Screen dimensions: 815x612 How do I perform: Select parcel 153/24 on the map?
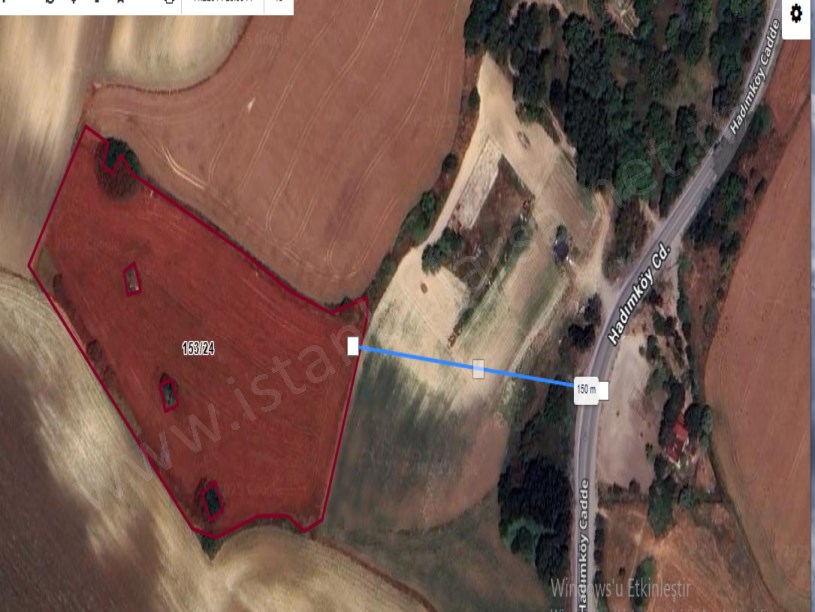click(x=197, y=348)
